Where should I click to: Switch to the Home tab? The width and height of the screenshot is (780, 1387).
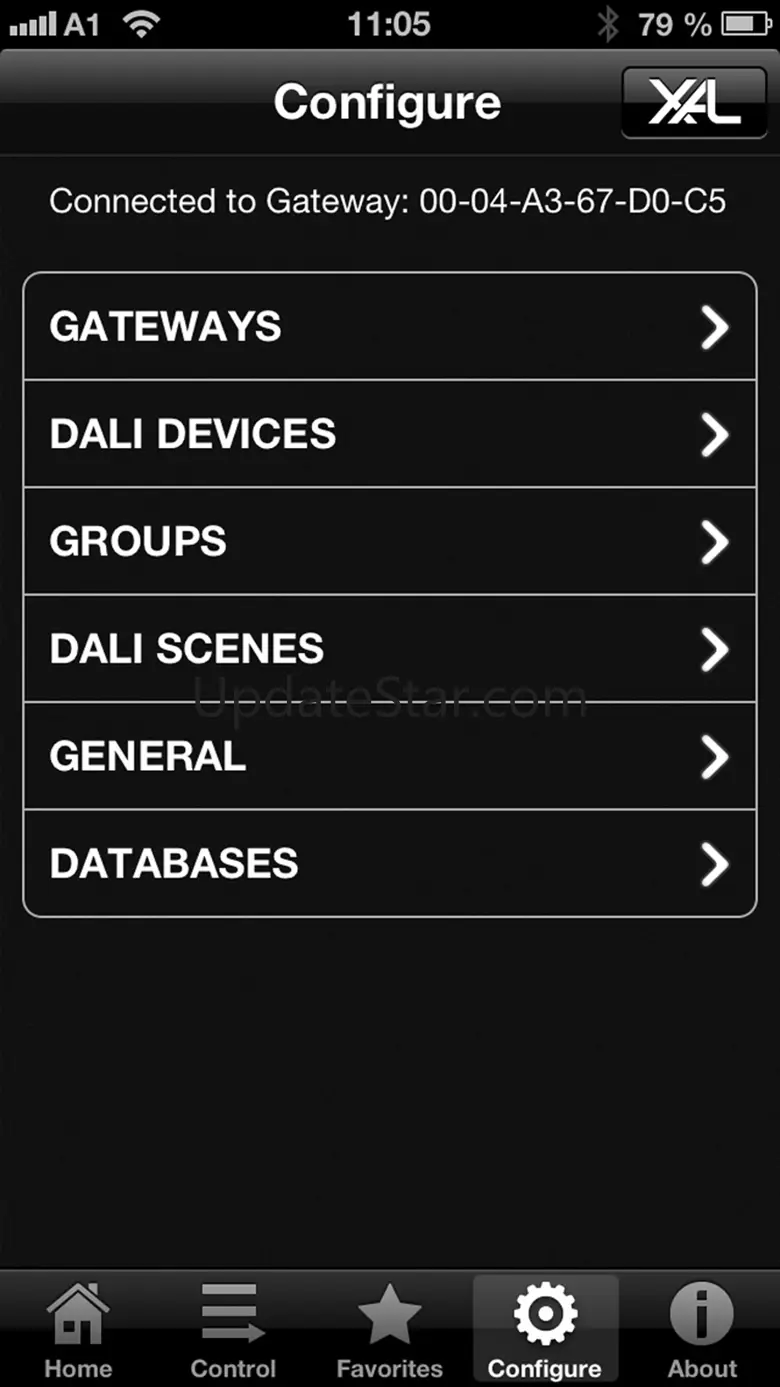78,1330
